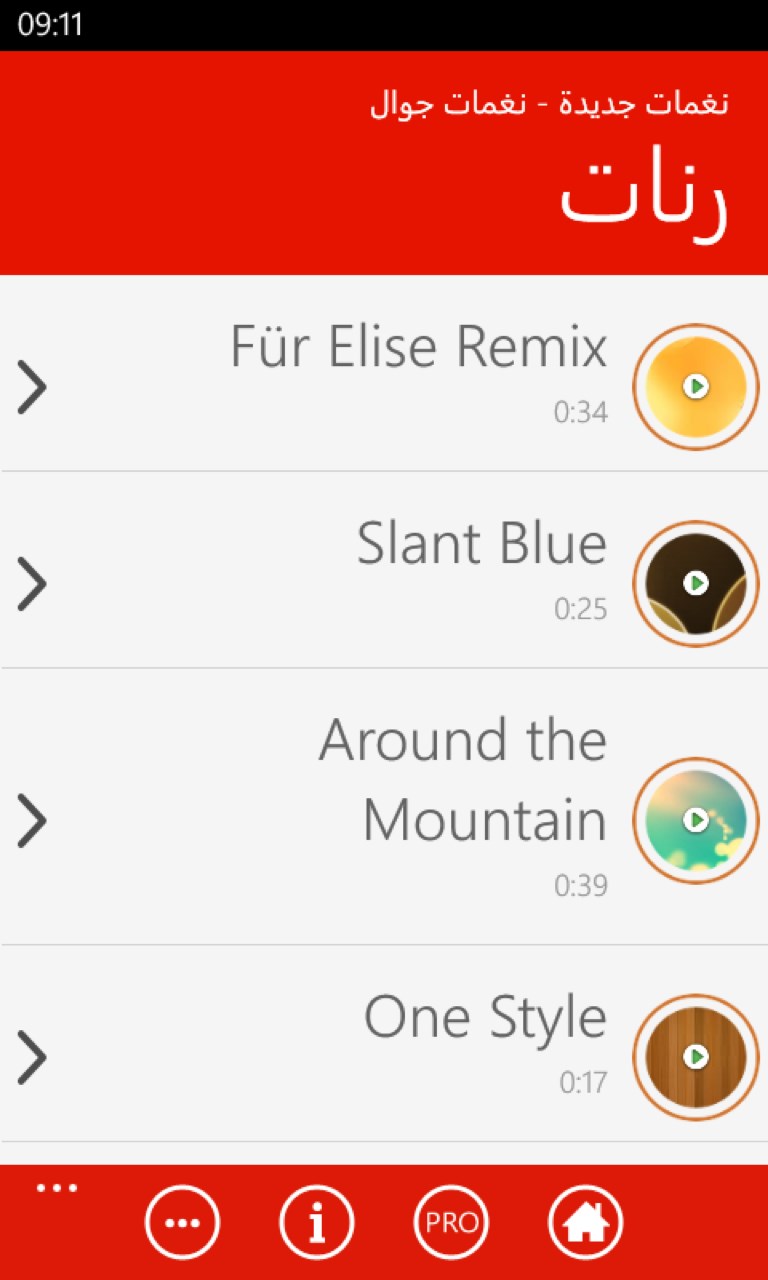
Task: Play the Für Elise Remix ringtone
Action: tap(696, 386)
